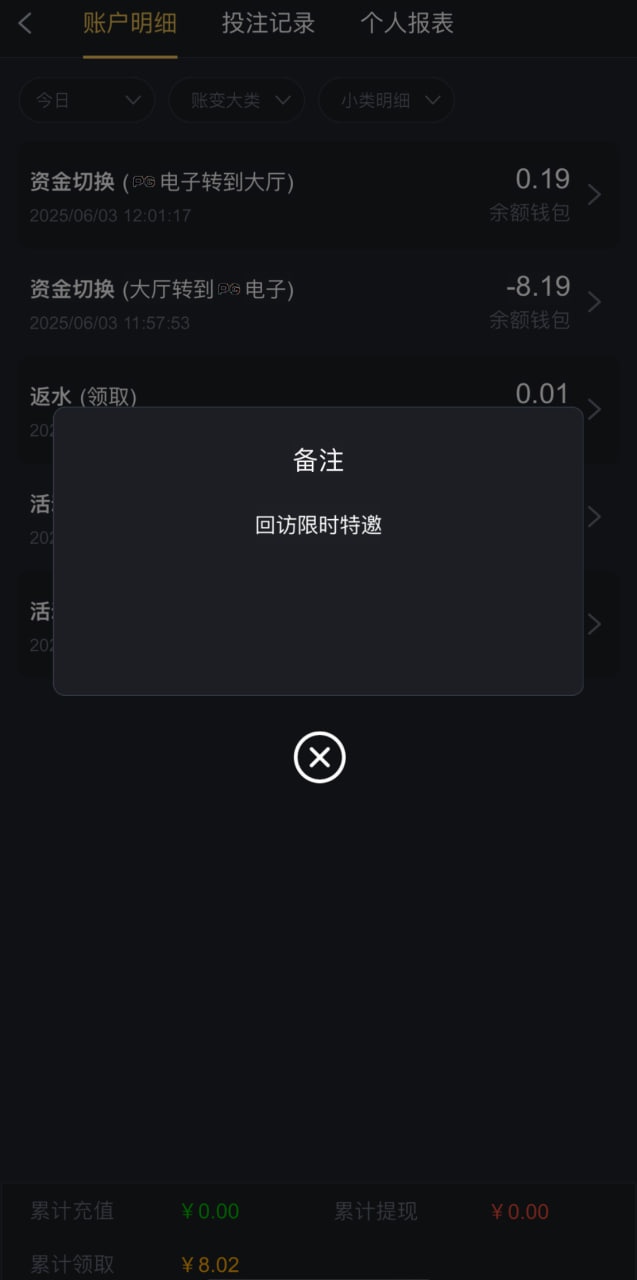Switch to the 投注记录 tab
This screenshot has height=1280, width=637.
pos(268,24)
